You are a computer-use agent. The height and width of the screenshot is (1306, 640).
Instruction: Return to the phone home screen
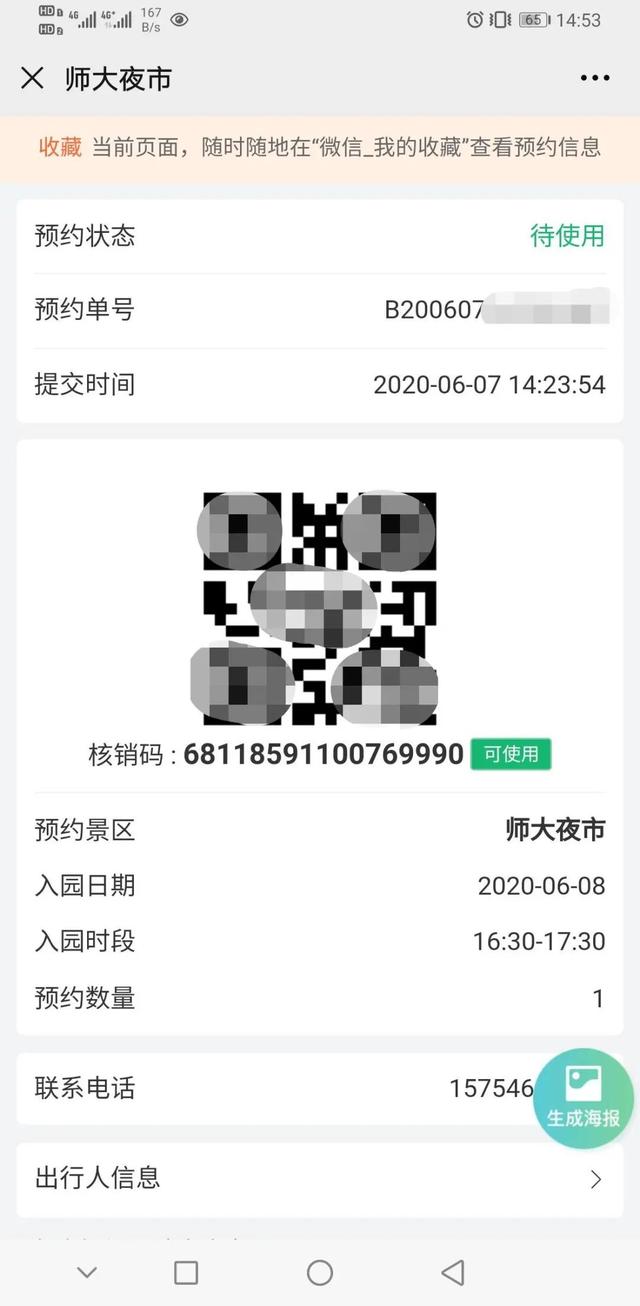pos(320,1272)
